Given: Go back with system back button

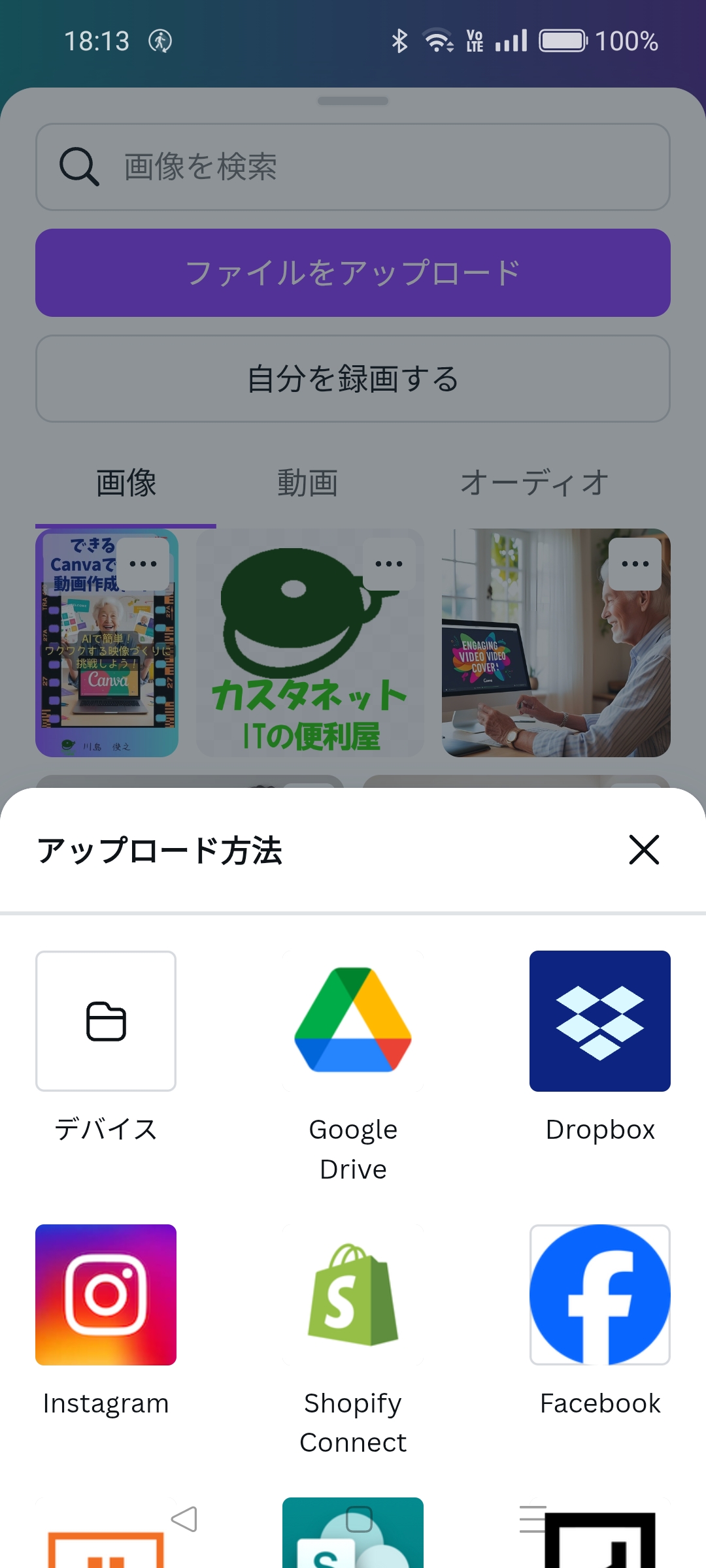Looking at the screenshot, I should pos(184,1519).
